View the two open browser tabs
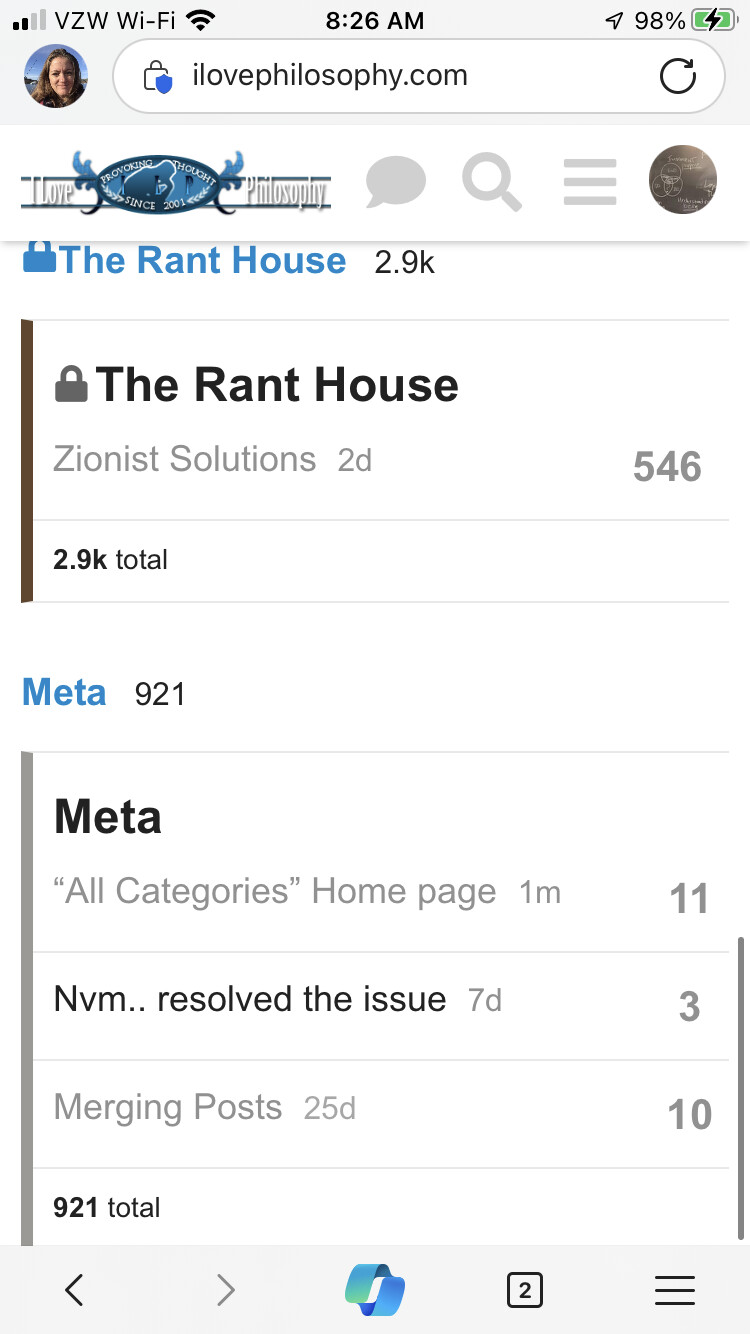This screenshot has width=750, height=1334. click(x=525, y=1290)
